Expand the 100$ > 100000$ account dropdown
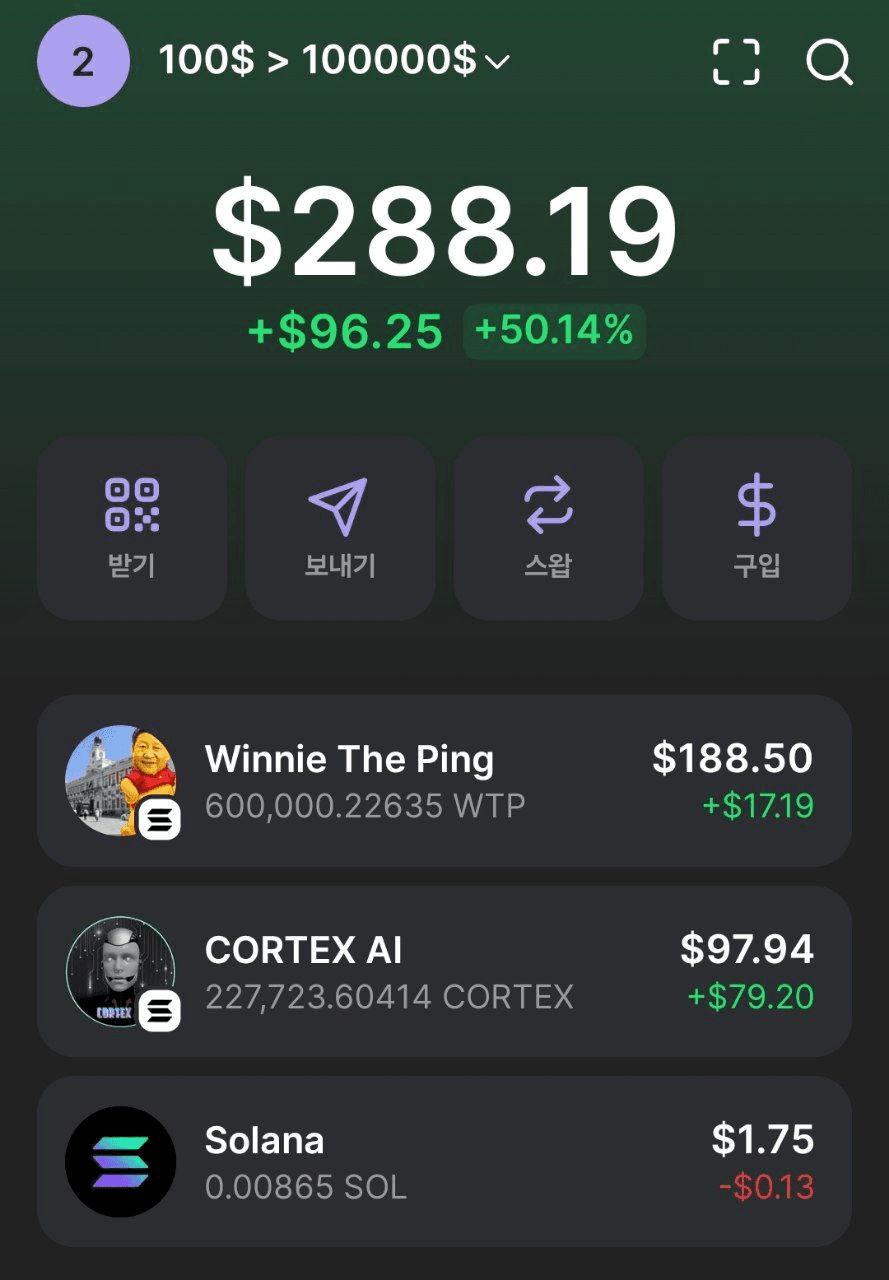Image resolution: width=889 pixels, height=1280 pixels. coord(334,62)
